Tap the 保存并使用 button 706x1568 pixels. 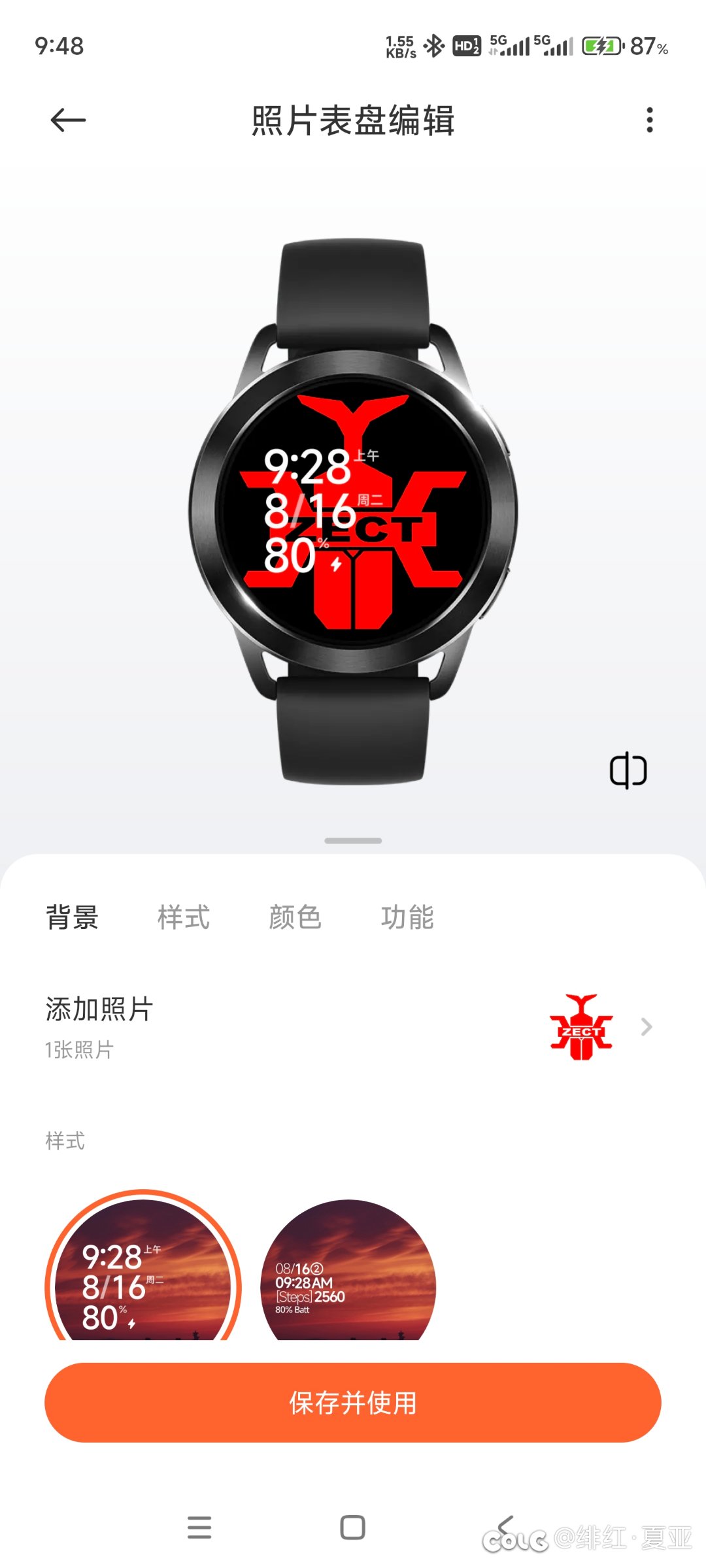[x=353, y=1403]
